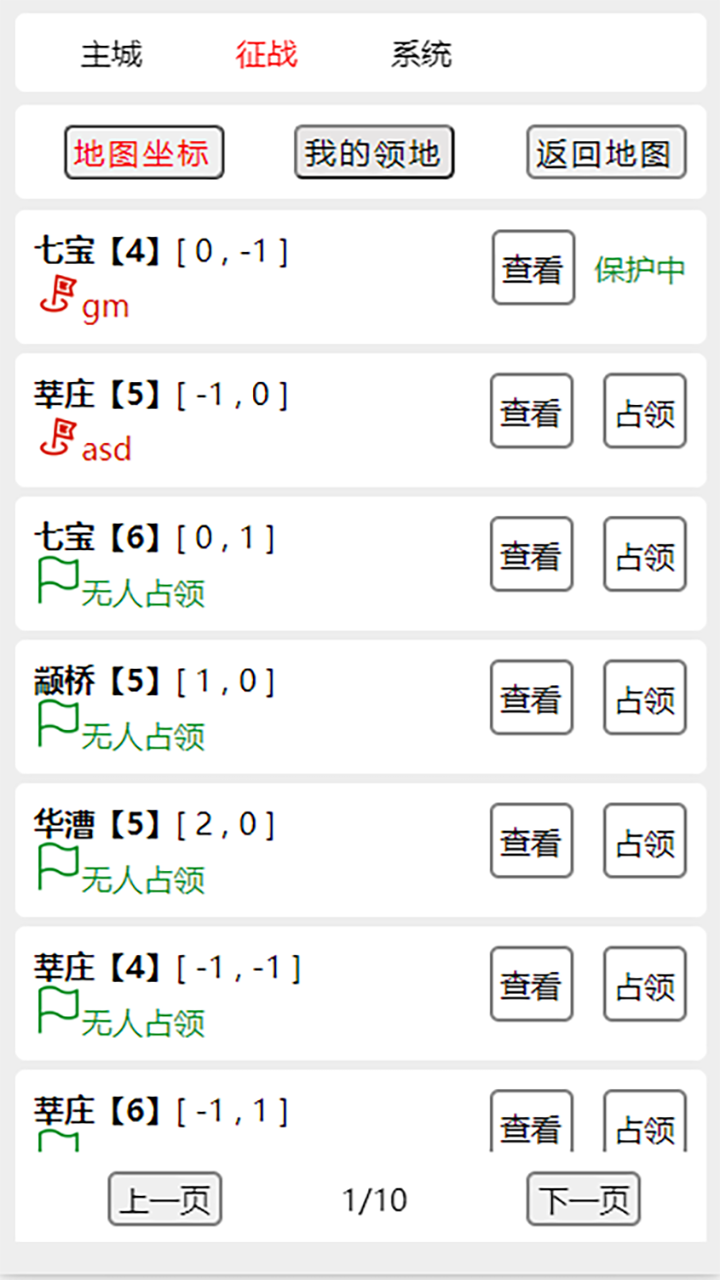Occupy 莘庄【6】 at [-1, 1]
This screenshot has height=1280, width=720.
(x=645, y=1124)
